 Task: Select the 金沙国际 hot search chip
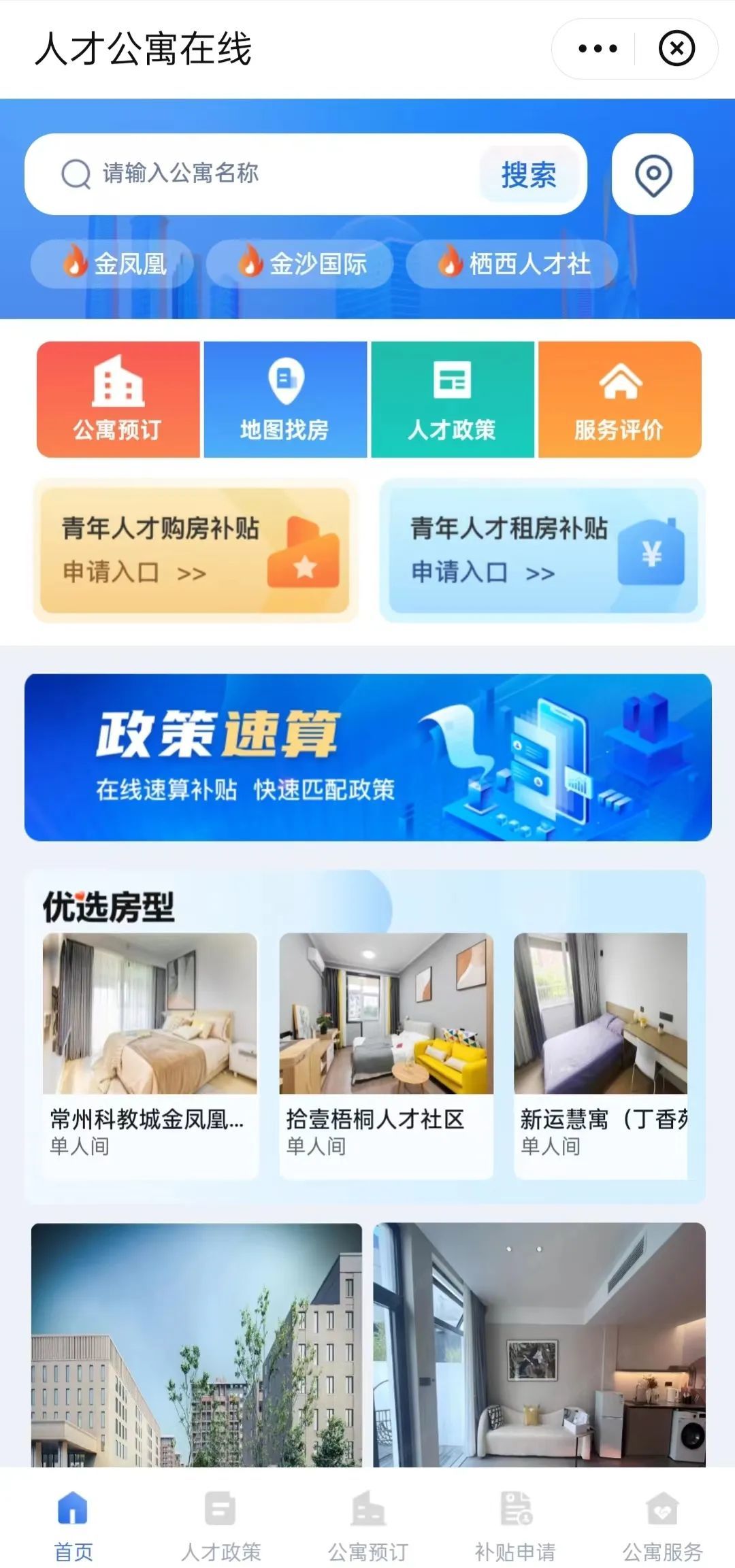[x=300, y=263]
